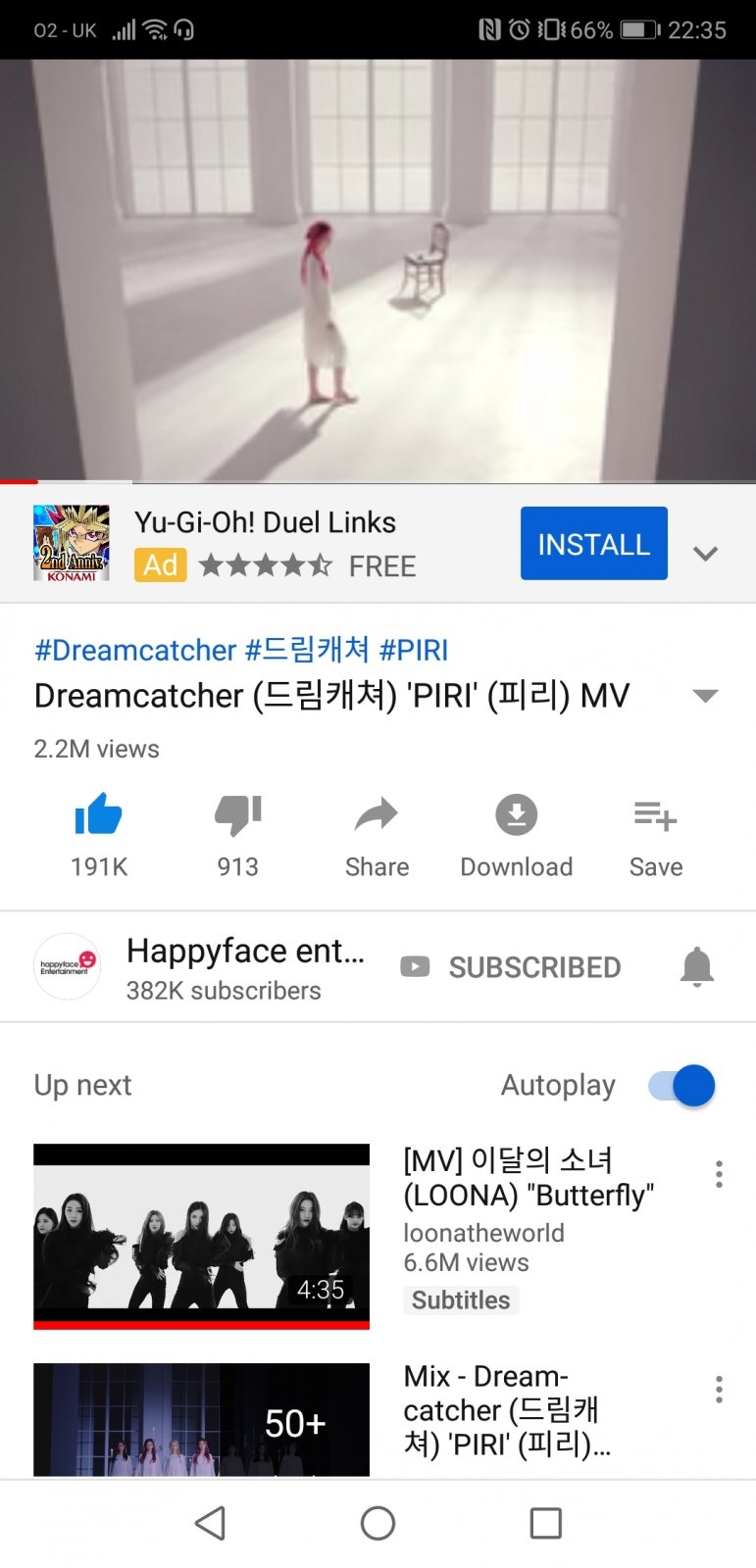Image resolution: width=756 pixels, height=1568 pixels.
Task: Open options for LOONA Butterfly video
Action: [x=720, y=1174]
